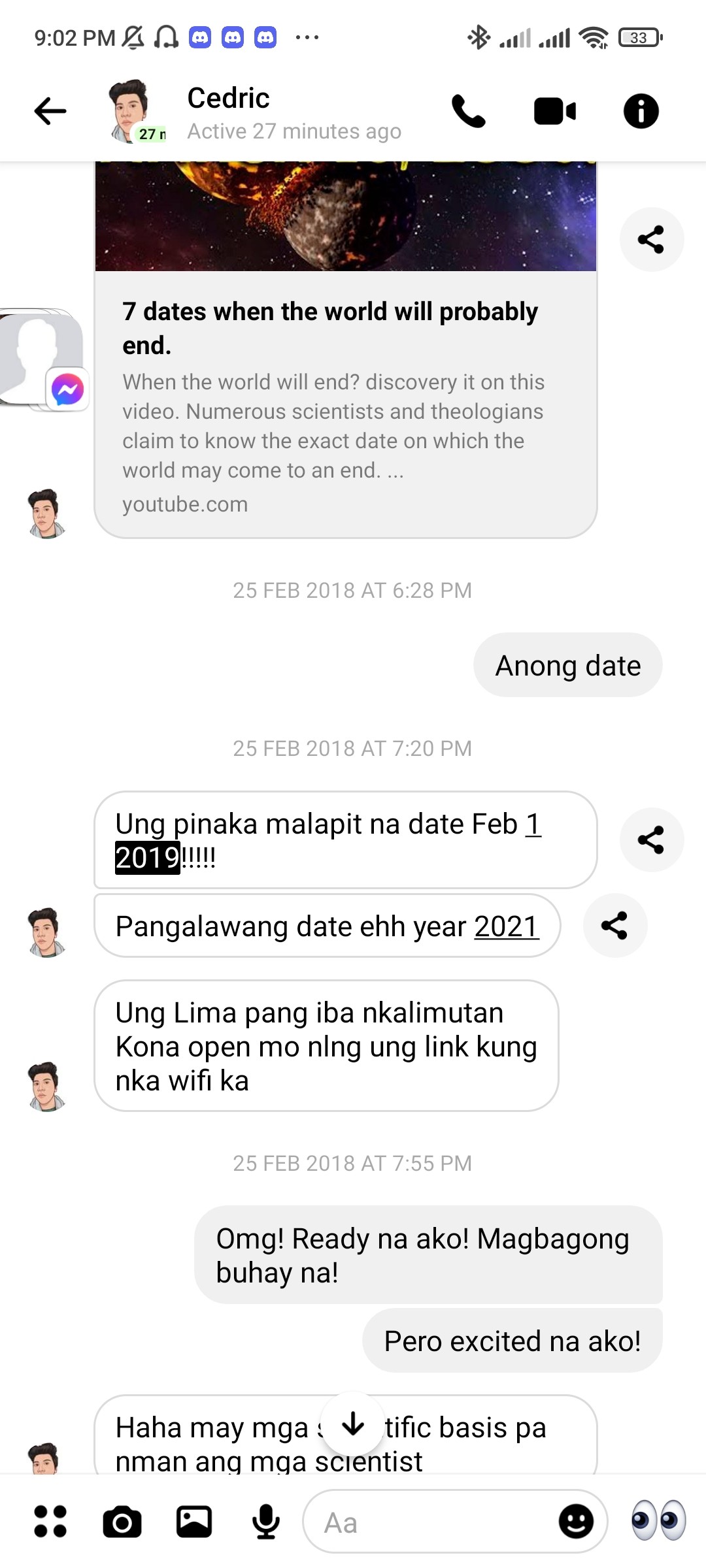706x1568 pixels.
Task: Share the YouTube link preview message
Action: 651,240
